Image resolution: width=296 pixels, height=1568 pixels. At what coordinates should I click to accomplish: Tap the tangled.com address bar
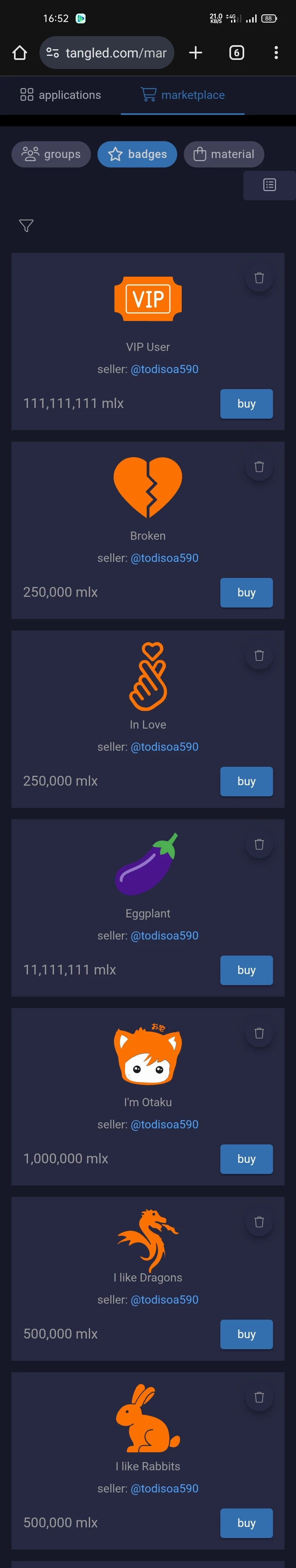tap(106, 53)
